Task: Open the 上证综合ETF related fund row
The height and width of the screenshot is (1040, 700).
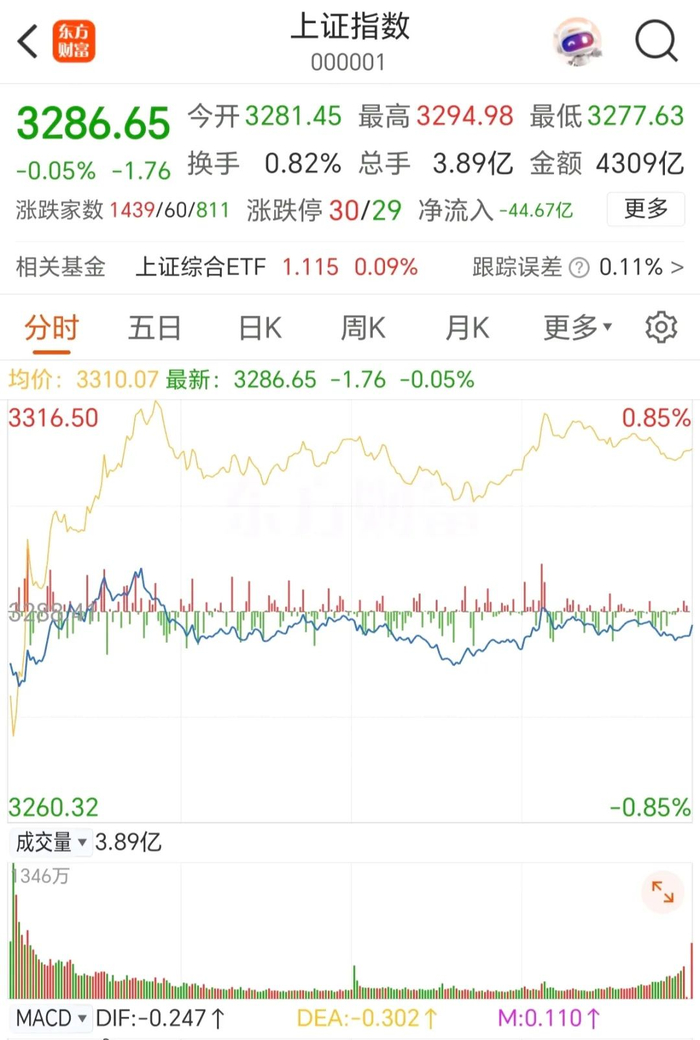Action: click(x=350, y=267)
